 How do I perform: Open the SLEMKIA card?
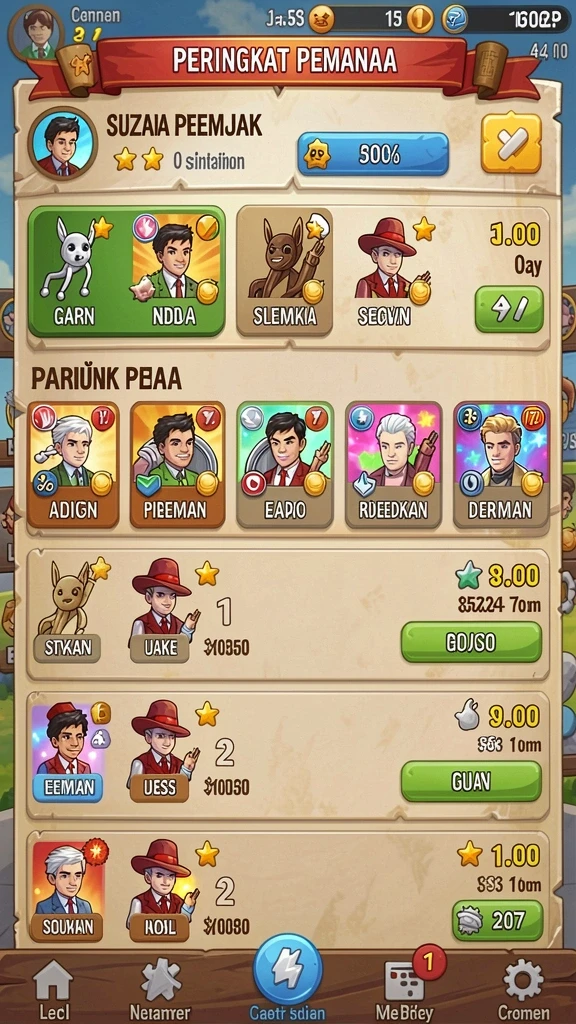coord(284,272)
